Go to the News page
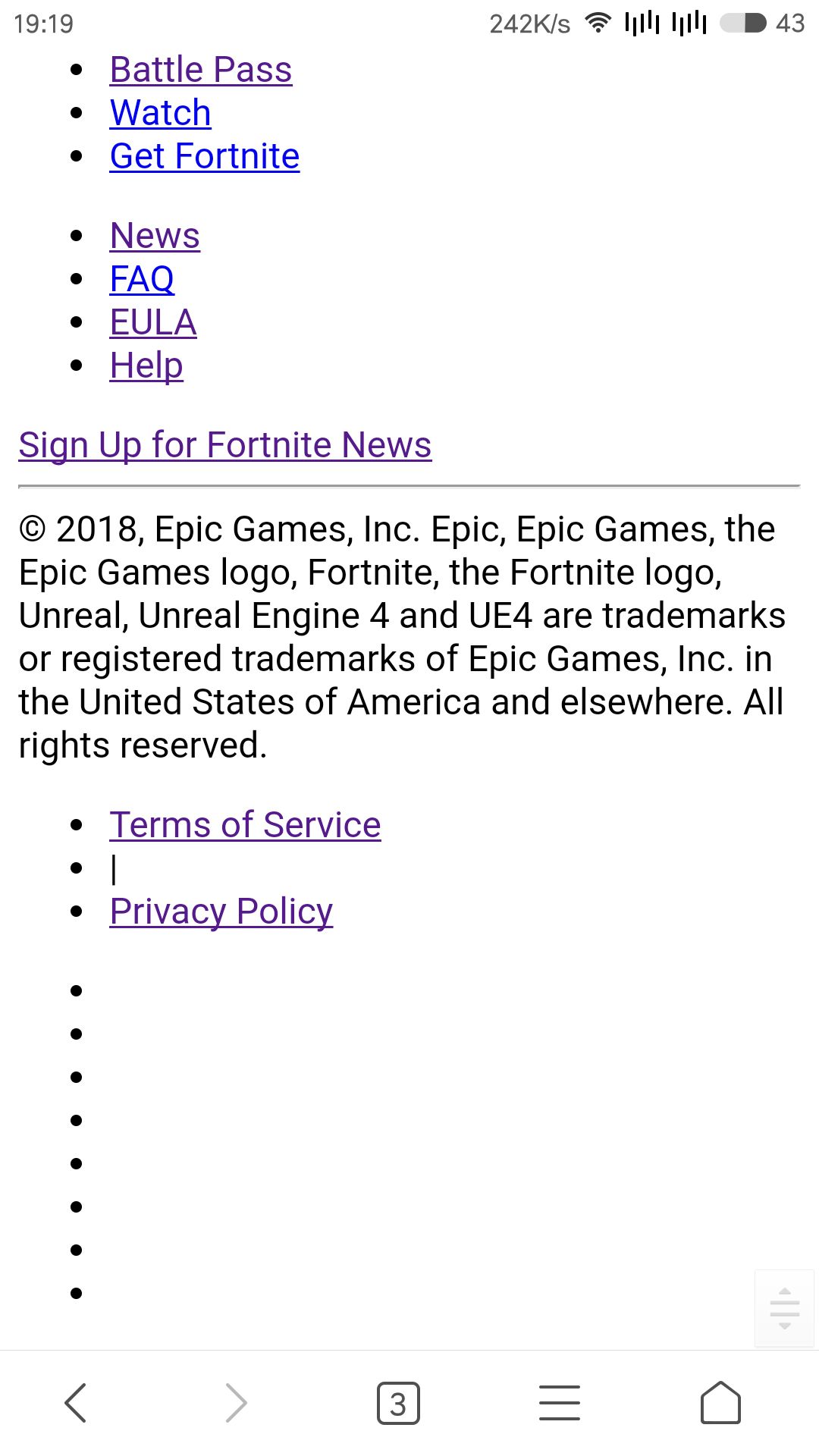This screenshot has width=819, height=1456. (155, 236)
